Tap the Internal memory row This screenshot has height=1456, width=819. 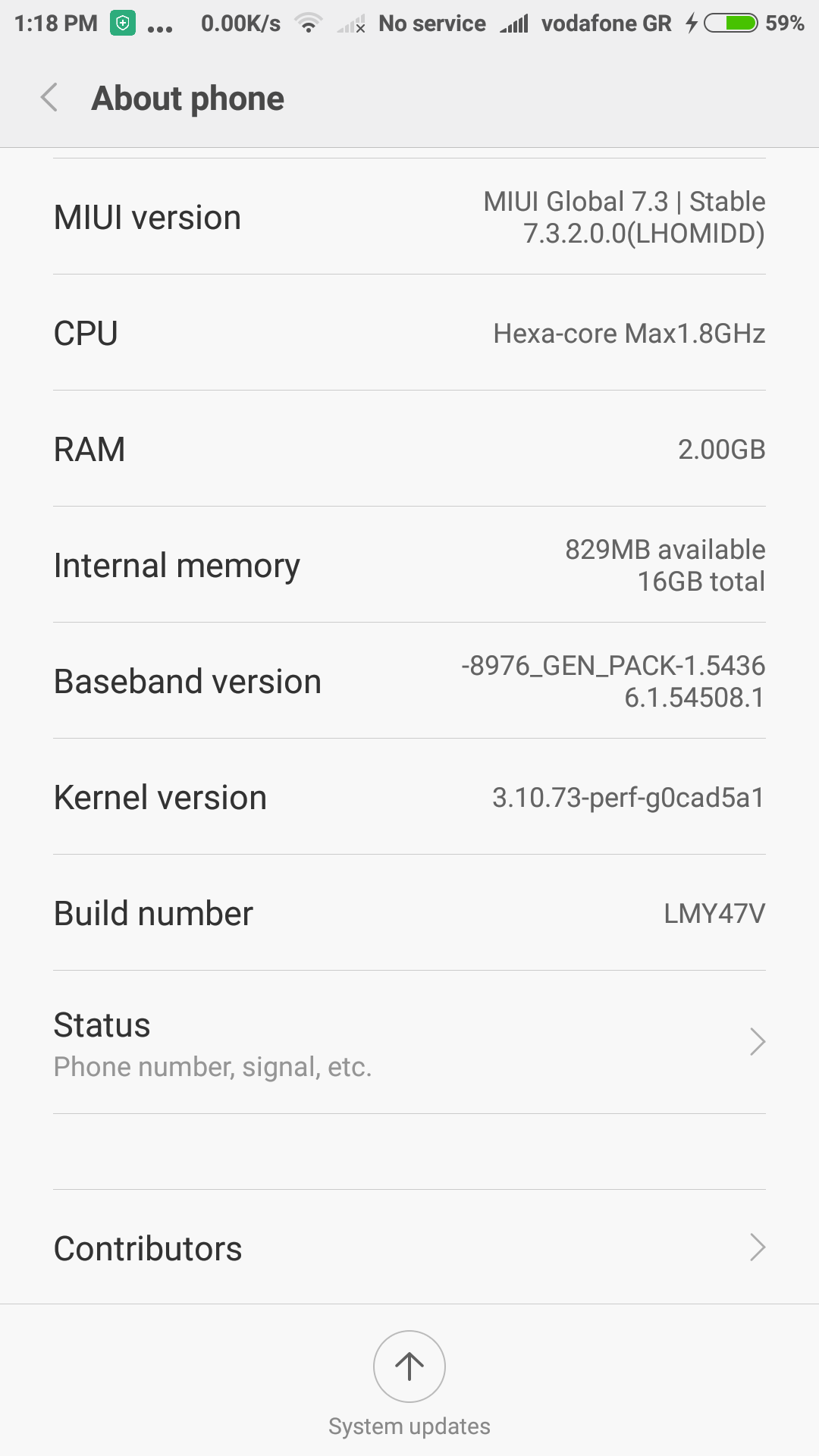pyautogui.click(x=409, y=565)
